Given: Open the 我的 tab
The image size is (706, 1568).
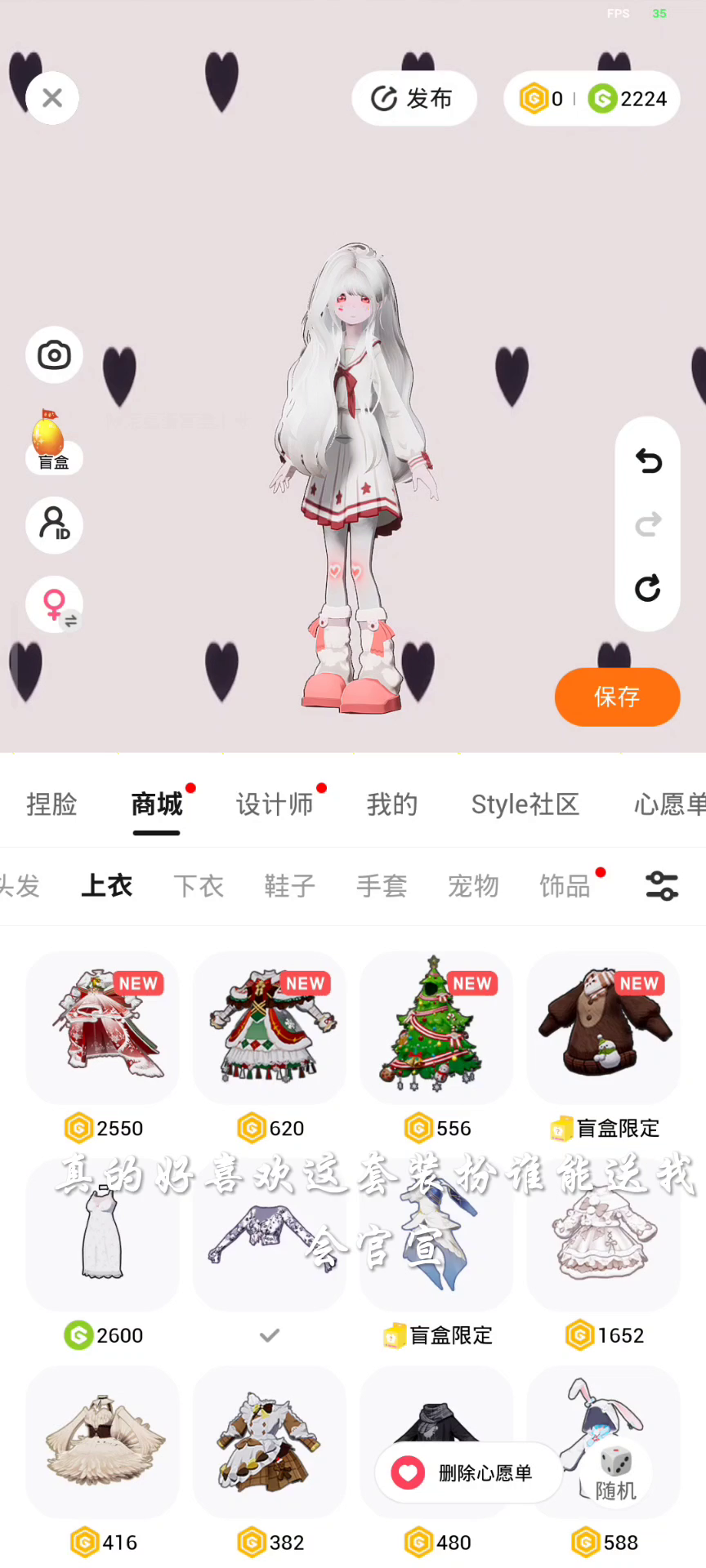Looking at the screenshot, I should click(x=391, y=804).
